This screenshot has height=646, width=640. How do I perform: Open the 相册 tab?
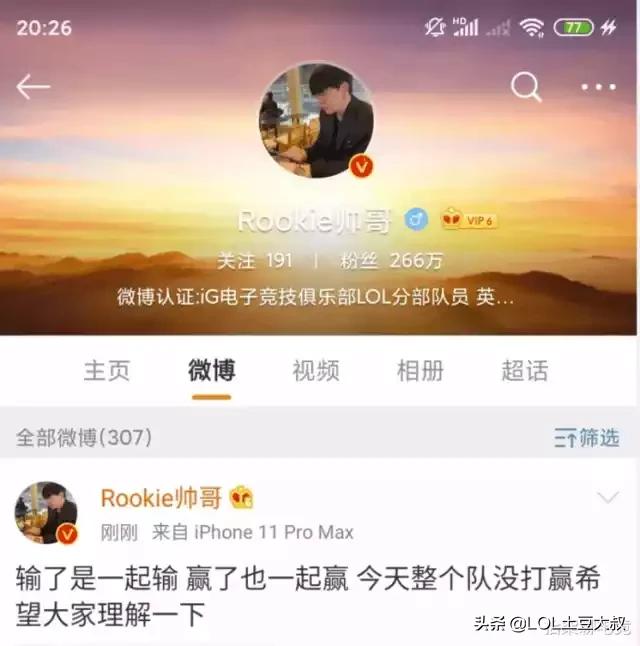(420, 371)
